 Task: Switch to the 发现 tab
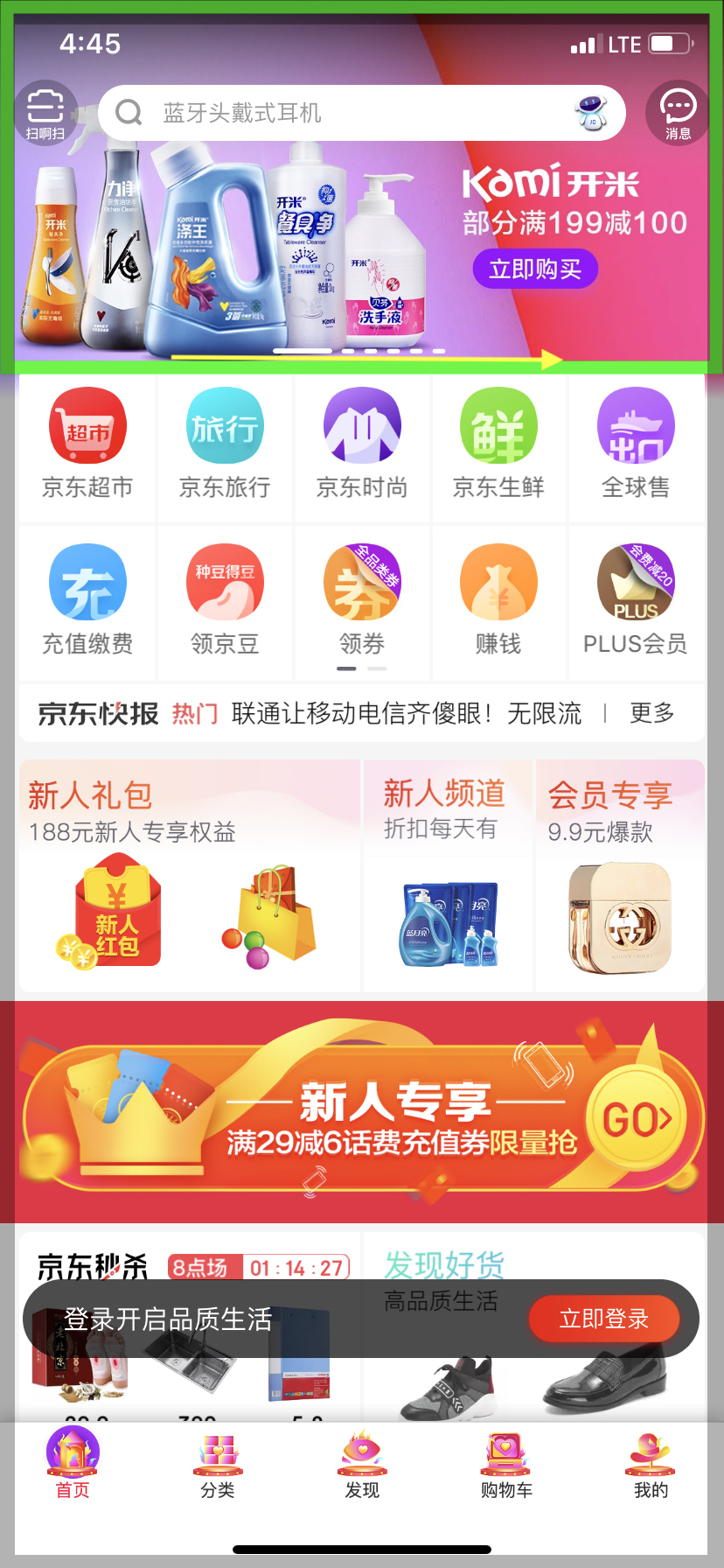click(x=362, y=1467)
